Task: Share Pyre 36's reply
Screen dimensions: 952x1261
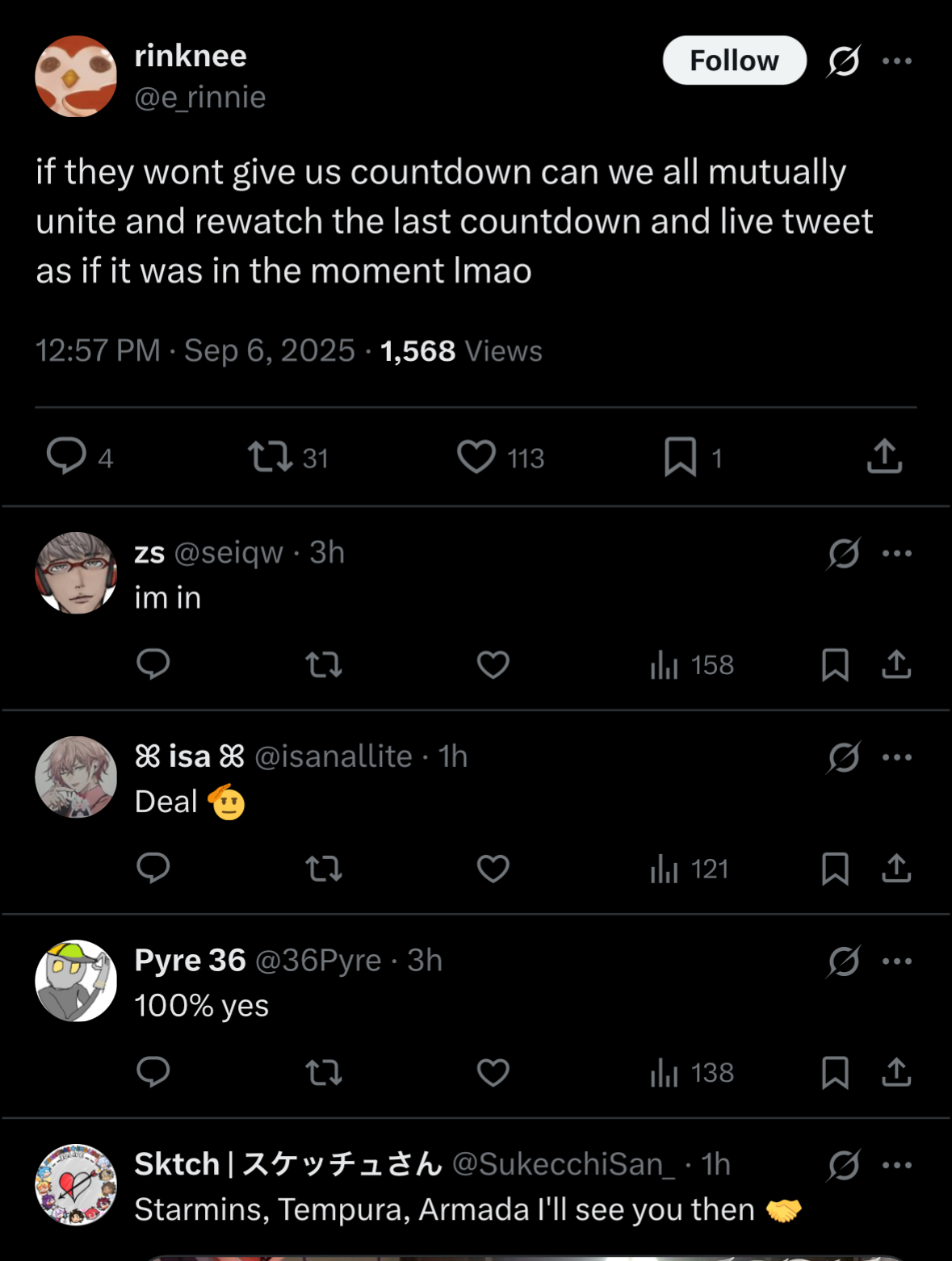Action: click(896, 1073)
